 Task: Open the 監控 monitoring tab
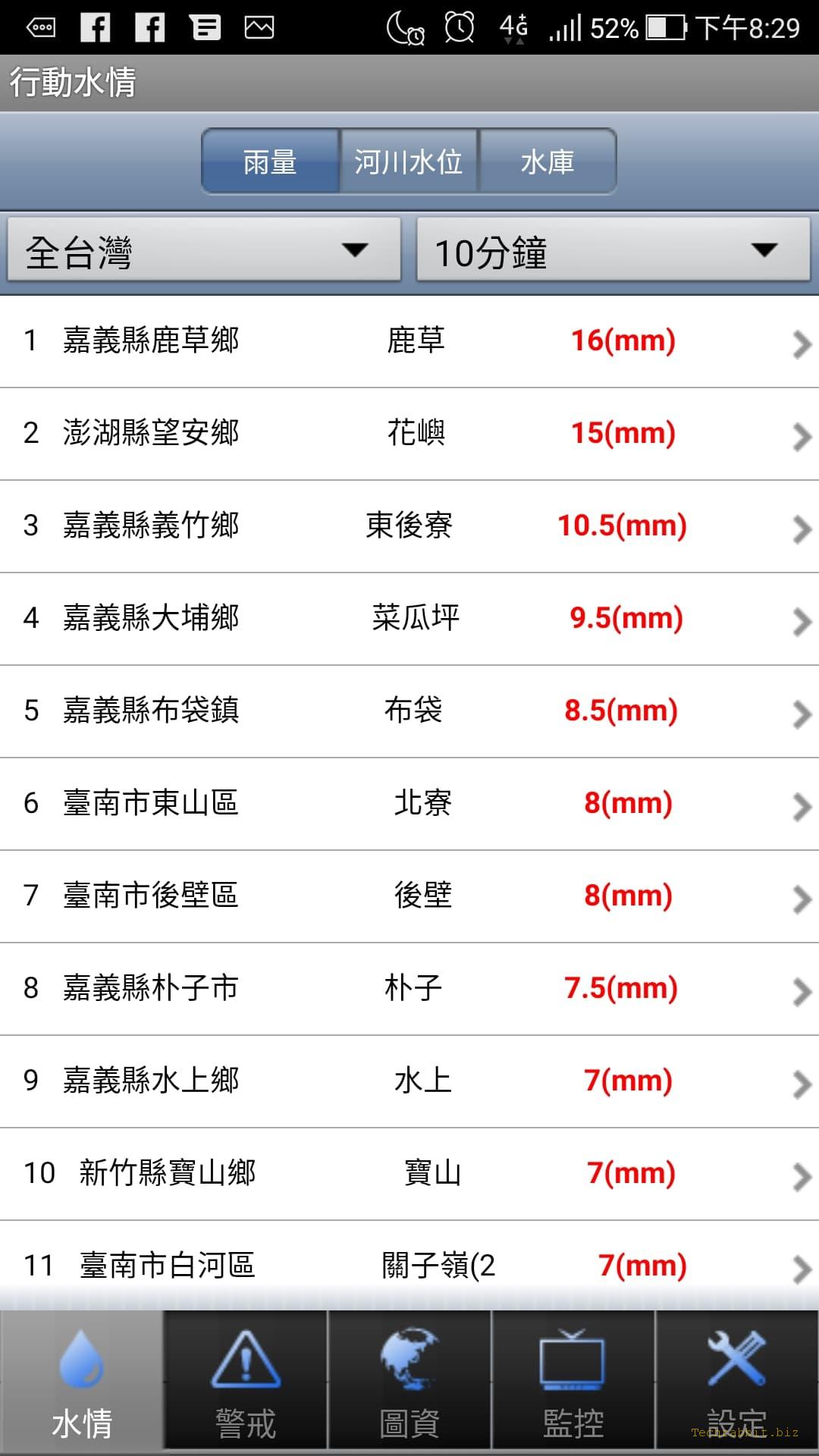(x=573, y=1380)
